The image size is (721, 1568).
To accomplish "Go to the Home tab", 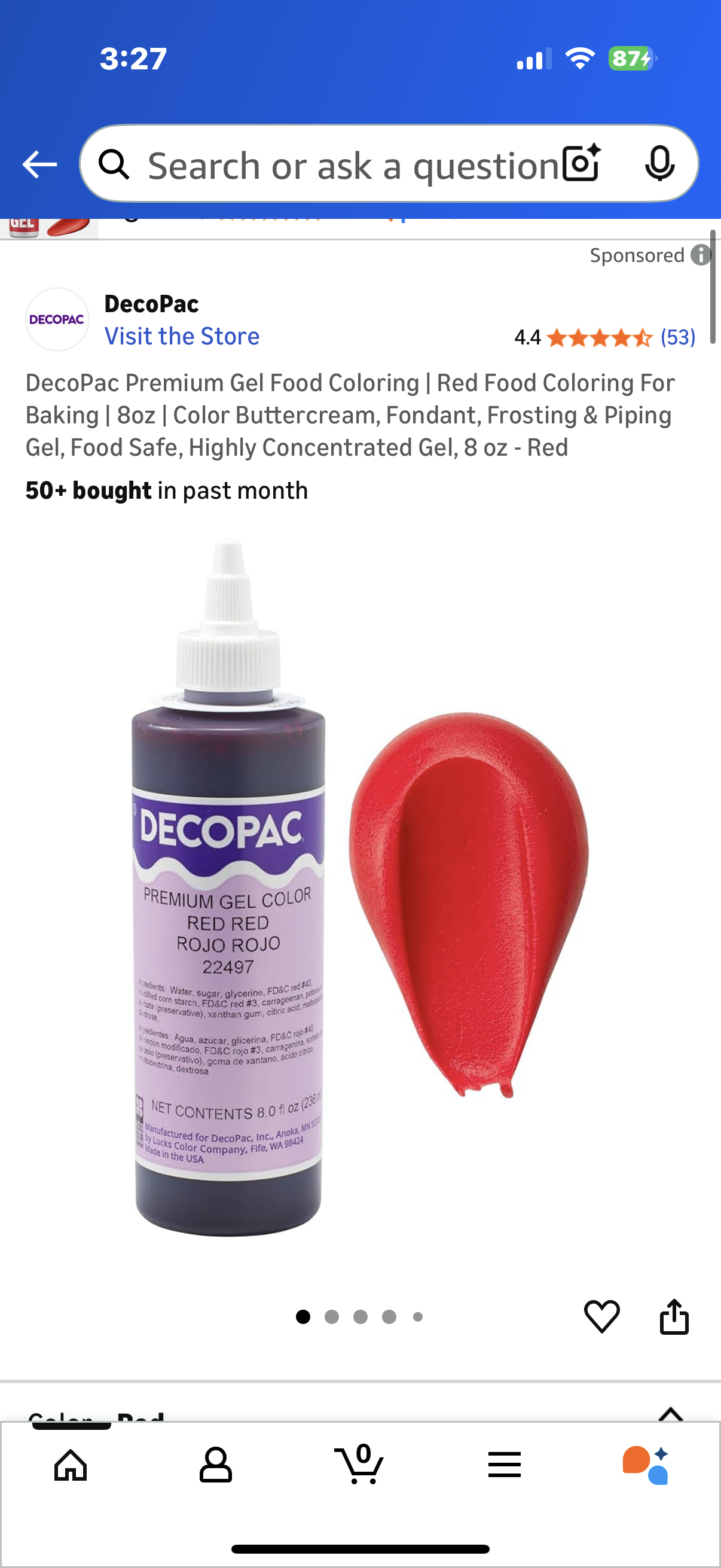I will pos(71,1464).
